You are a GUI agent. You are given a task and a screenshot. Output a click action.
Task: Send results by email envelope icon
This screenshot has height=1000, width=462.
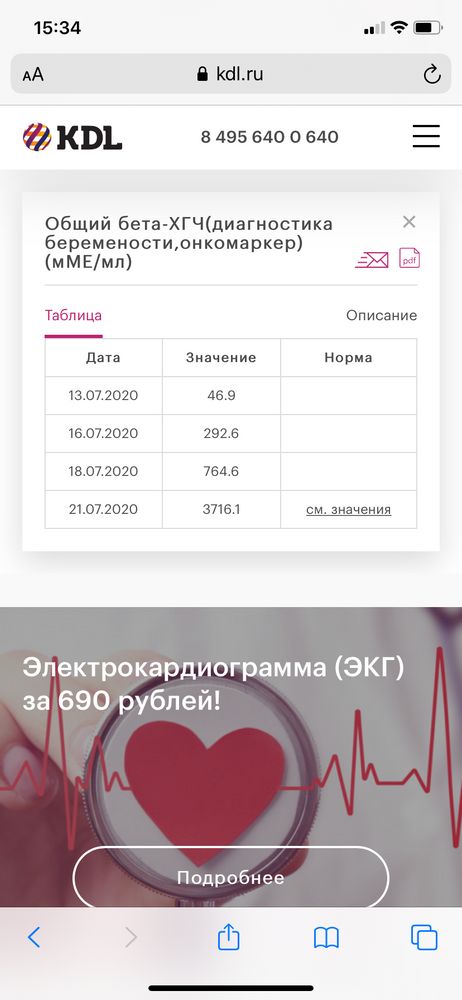tap(372, 260)
